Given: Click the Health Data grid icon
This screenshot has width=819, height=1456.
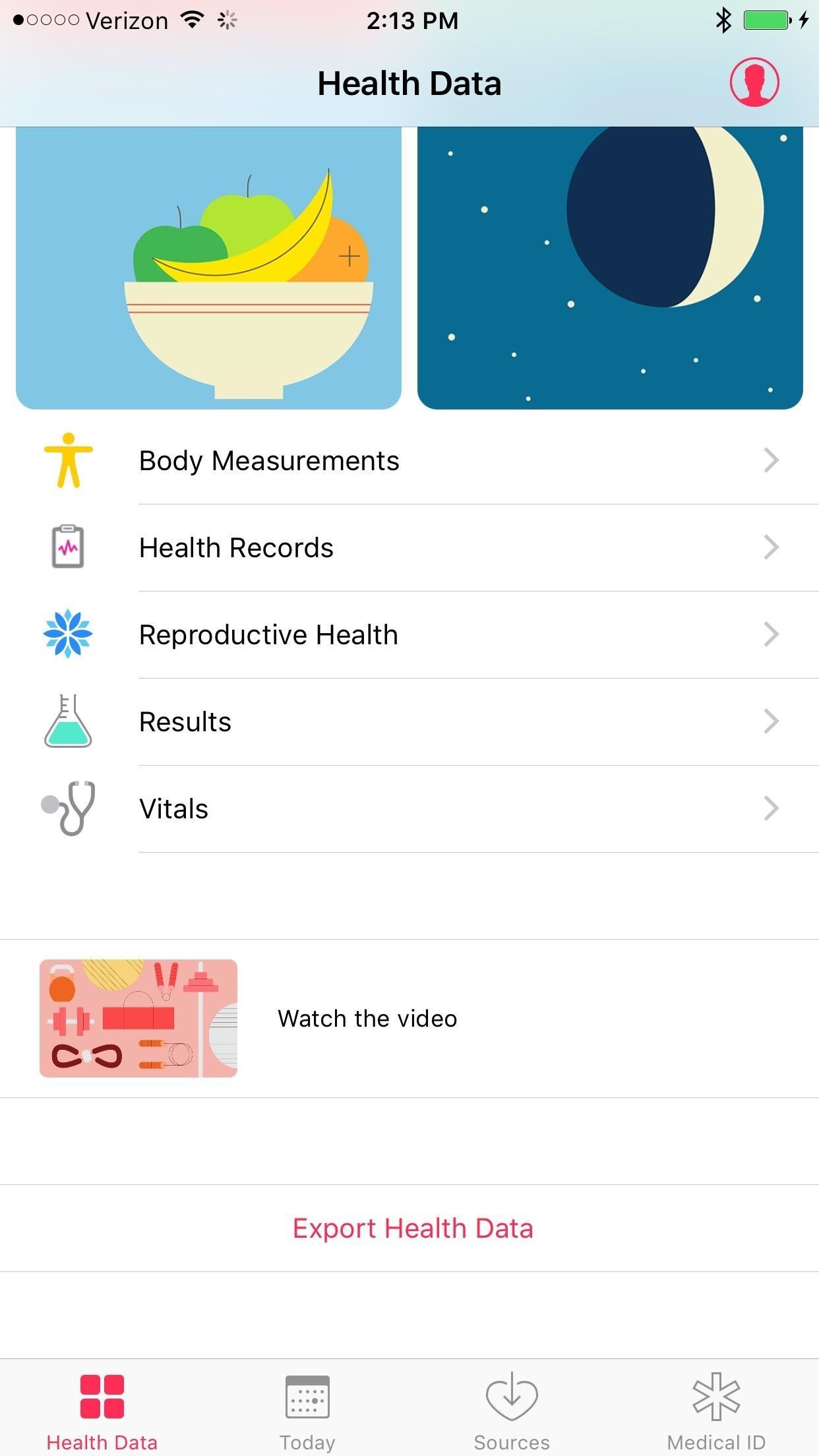Looking at the screenshot, I should [102, 1393].
